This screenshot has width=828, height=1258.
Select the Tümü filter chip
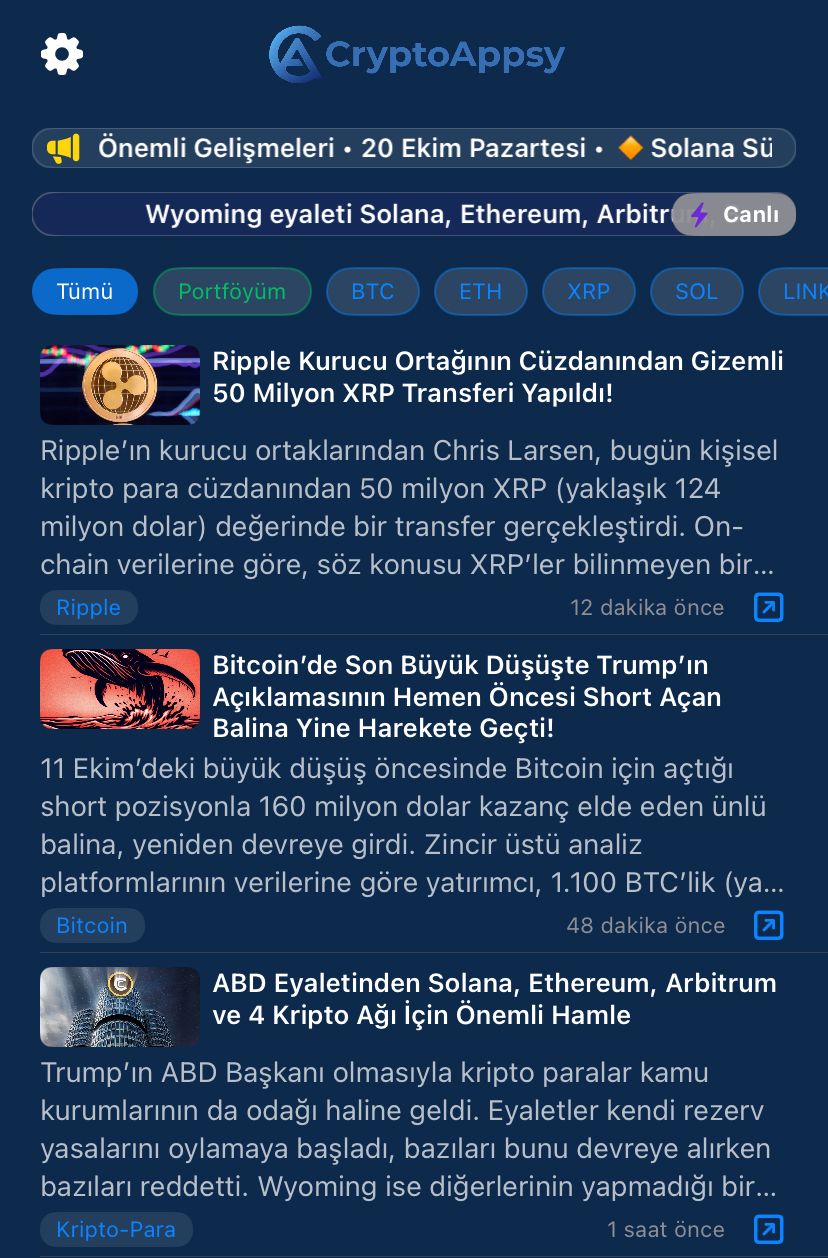(x=85, y=292)
